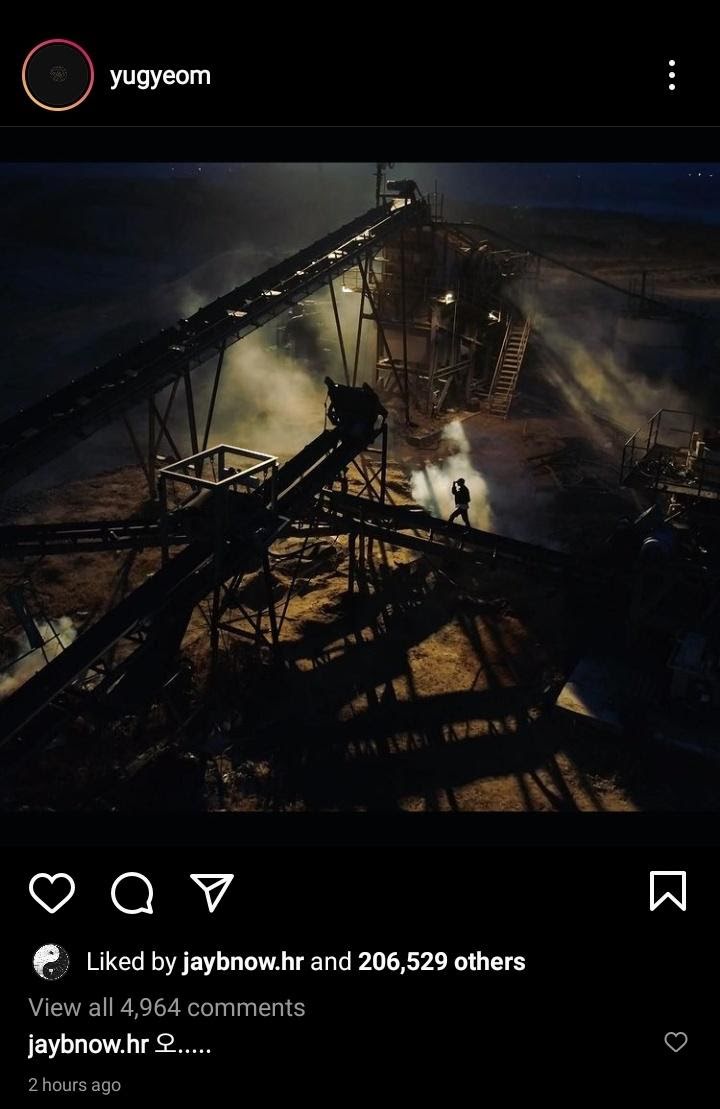Open yugyeom's profile picture story

(x=58, y=75)
